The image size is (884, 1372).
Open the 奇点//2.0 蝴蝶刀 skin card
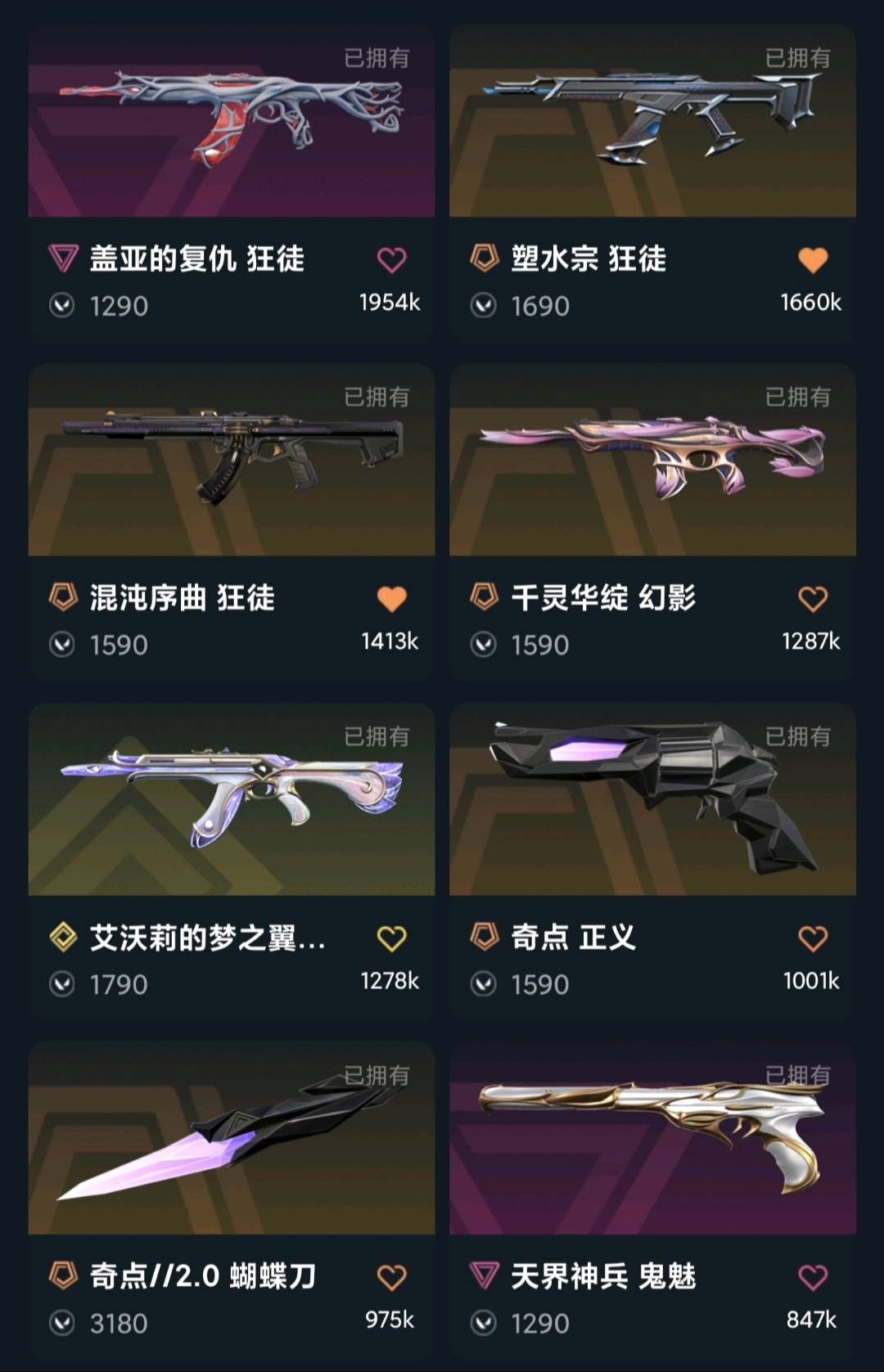point(231,1139)
